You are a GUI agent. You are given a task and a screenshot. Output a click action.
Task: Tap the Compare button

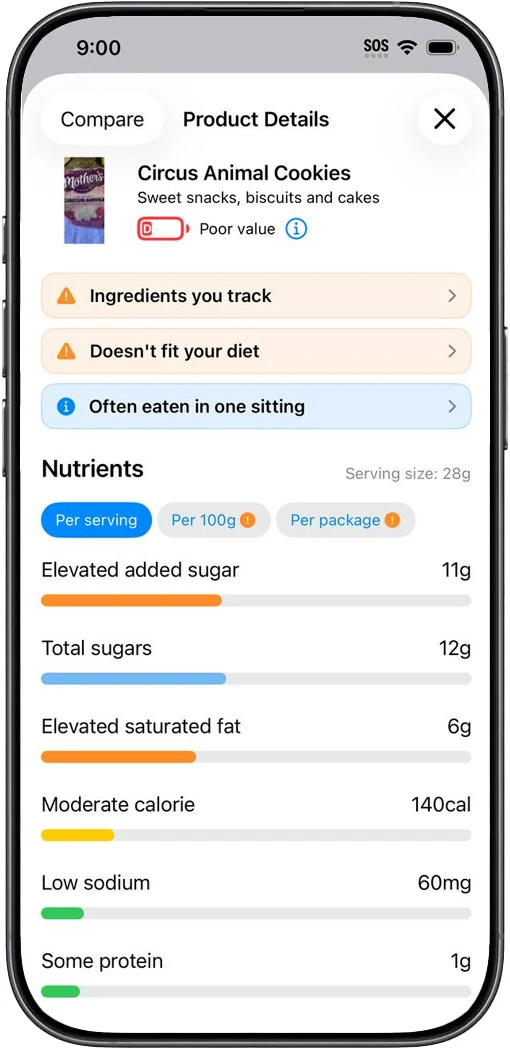coord(102,119)
